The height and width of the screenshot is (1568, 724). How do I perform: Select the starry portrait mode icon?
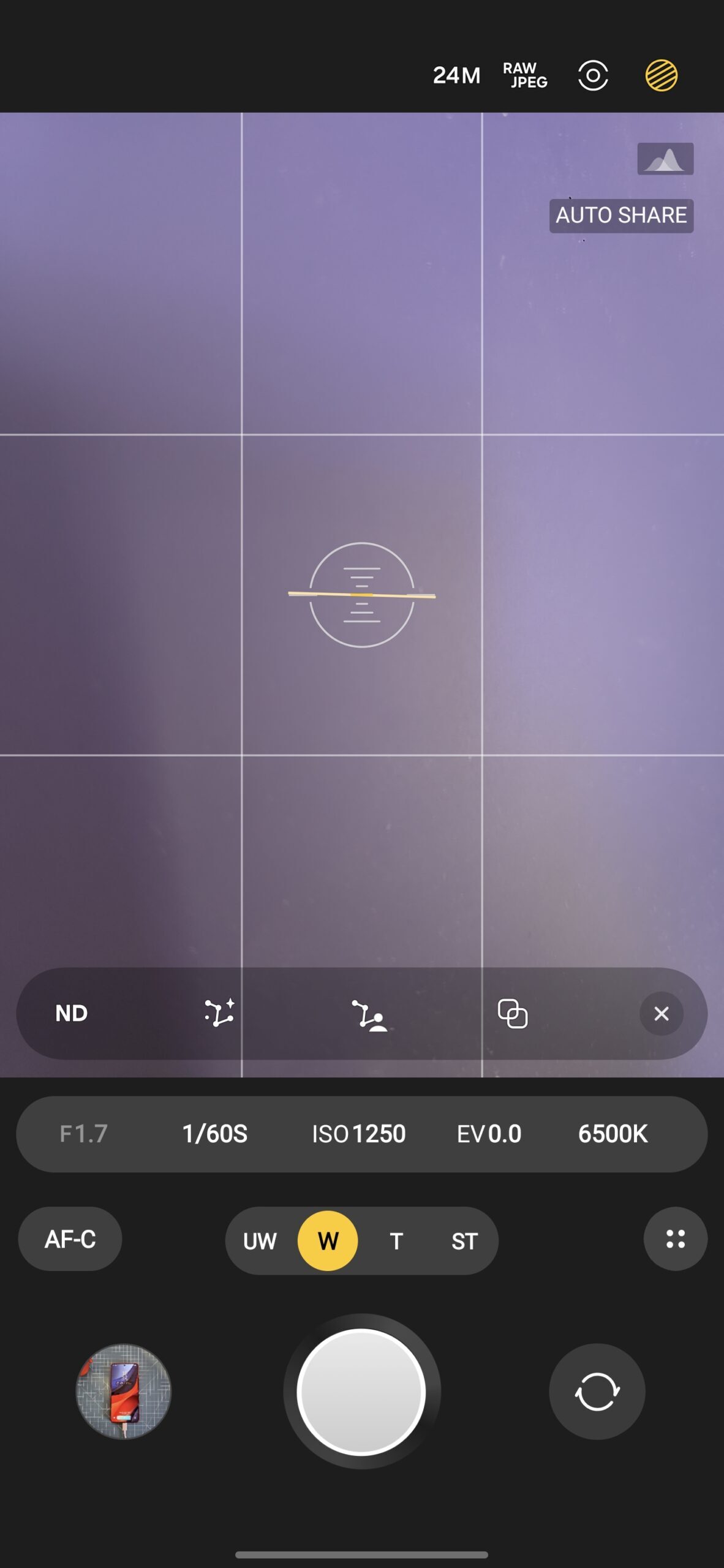tap(369, 1015)
